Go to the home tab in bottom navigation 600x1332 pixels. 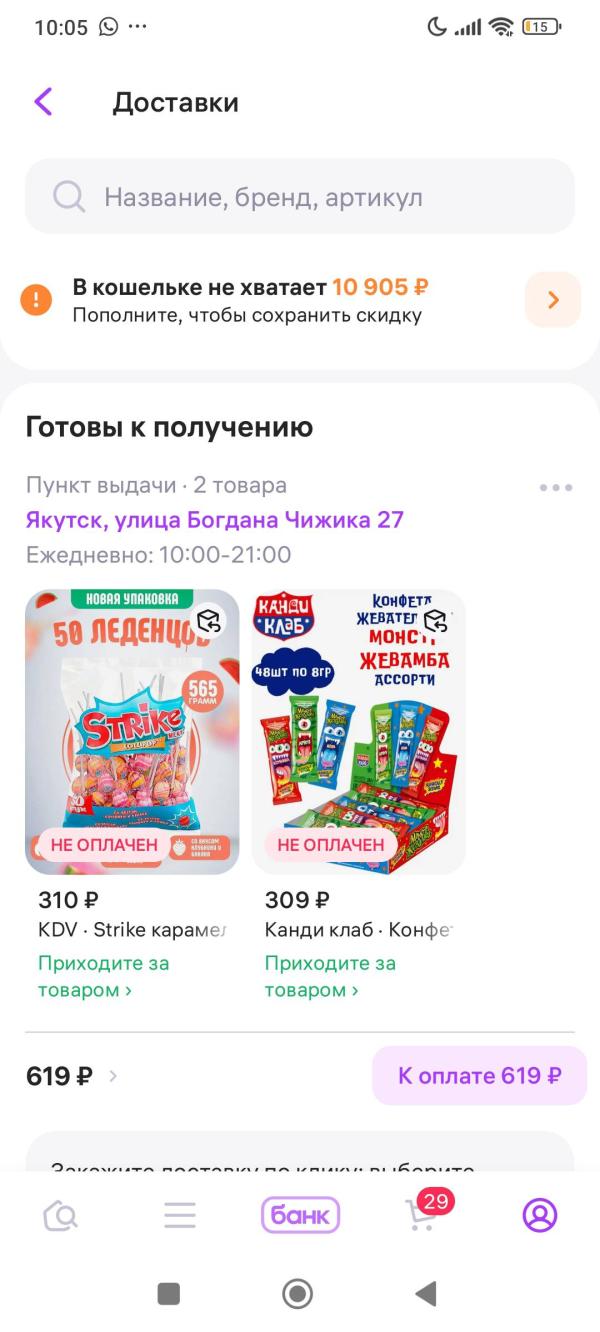tap(60, 1216)
